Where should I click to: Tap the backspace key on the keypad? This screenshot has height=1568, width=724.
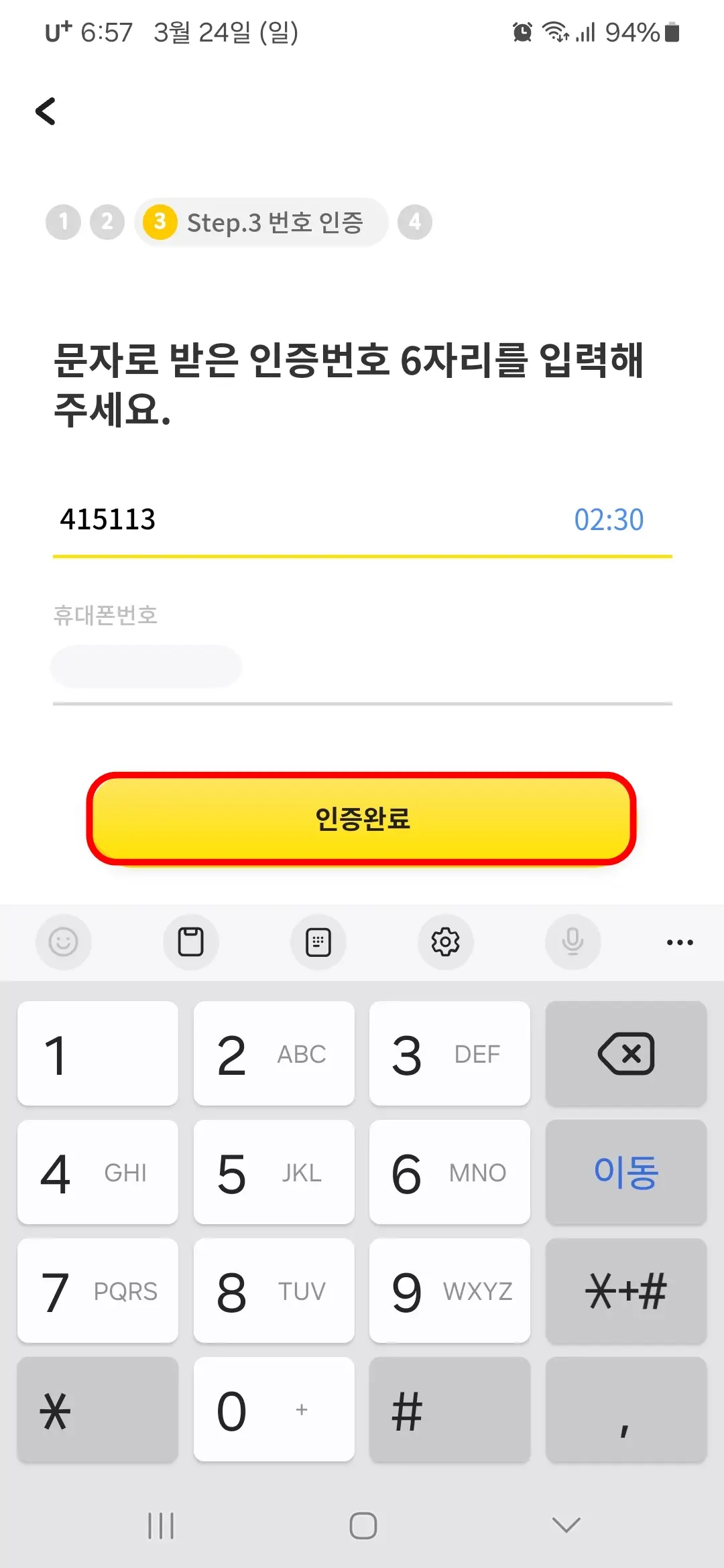(x=625, y=1054)
